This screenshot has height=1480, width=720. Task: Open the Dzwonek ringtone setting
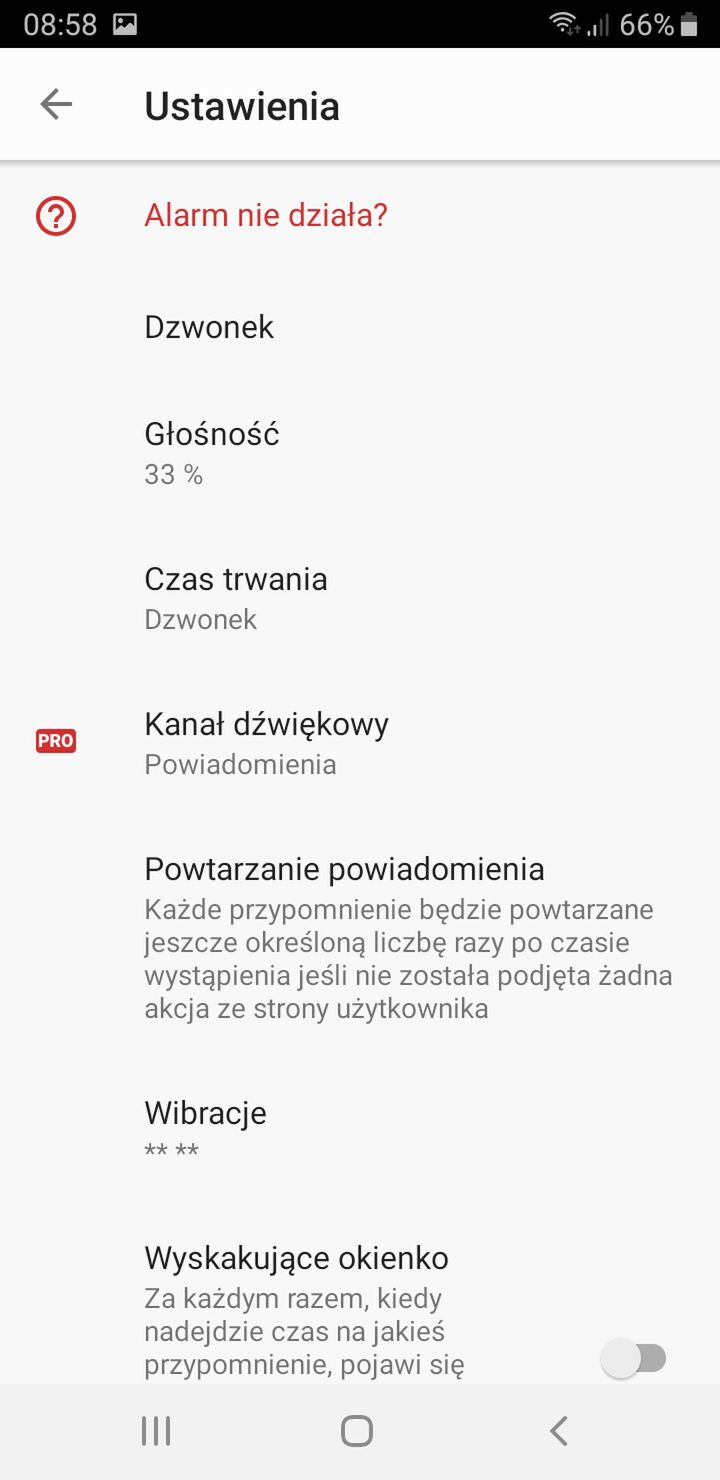click(360, 327)
